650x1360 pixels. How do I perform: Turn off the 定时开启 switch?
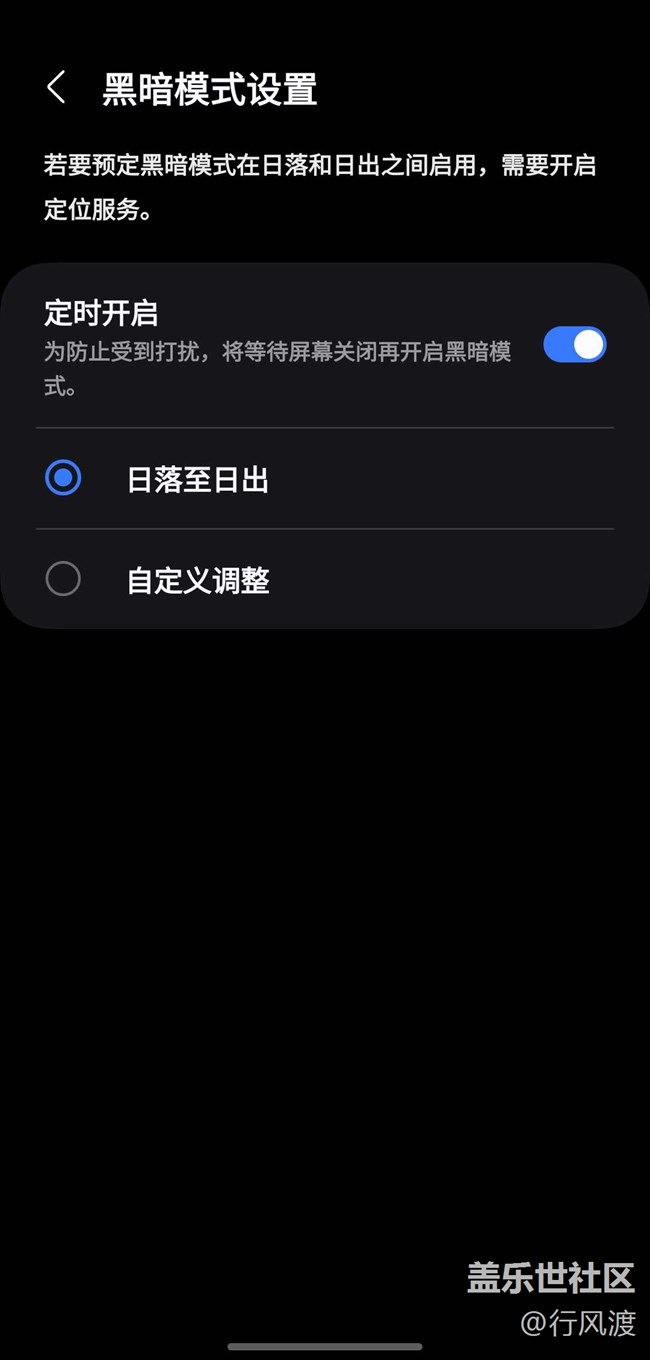click(574, 345)
